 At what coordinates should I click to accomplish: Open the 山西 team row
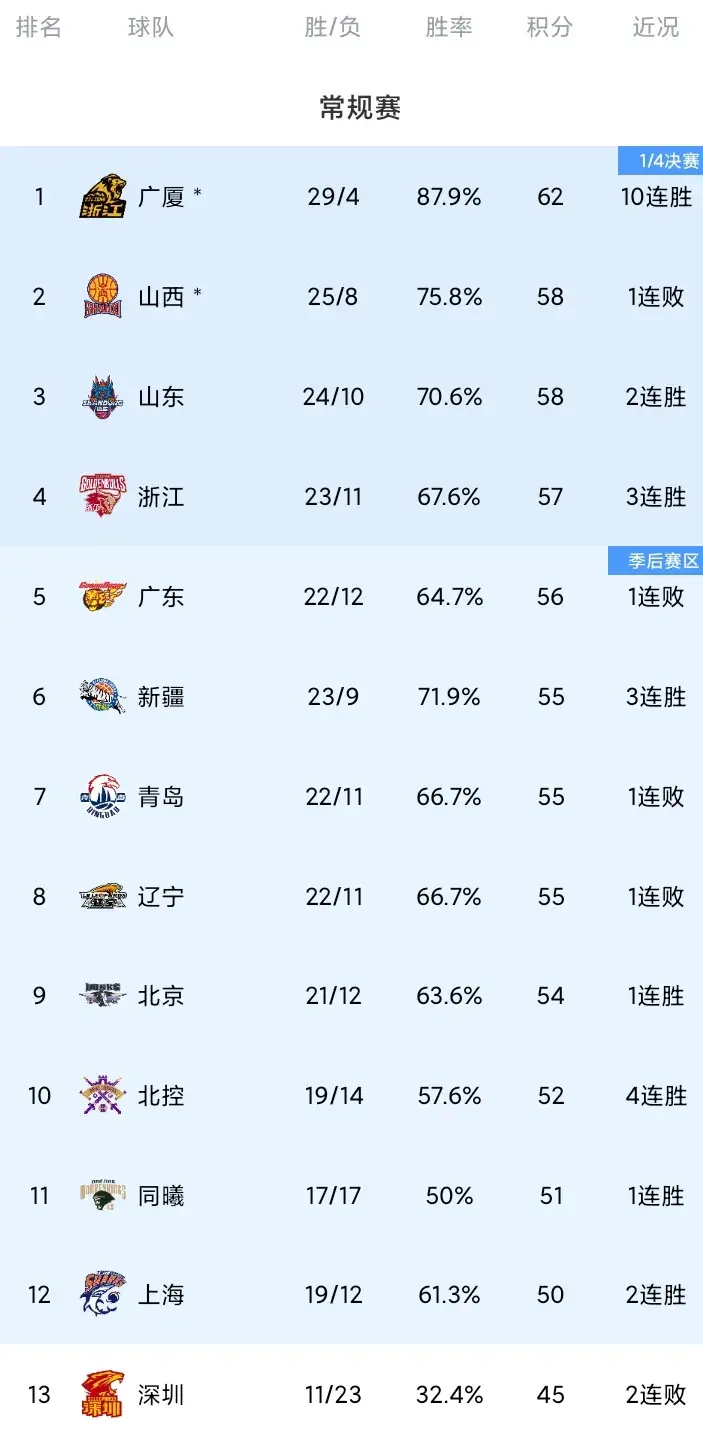coord(351,297)
